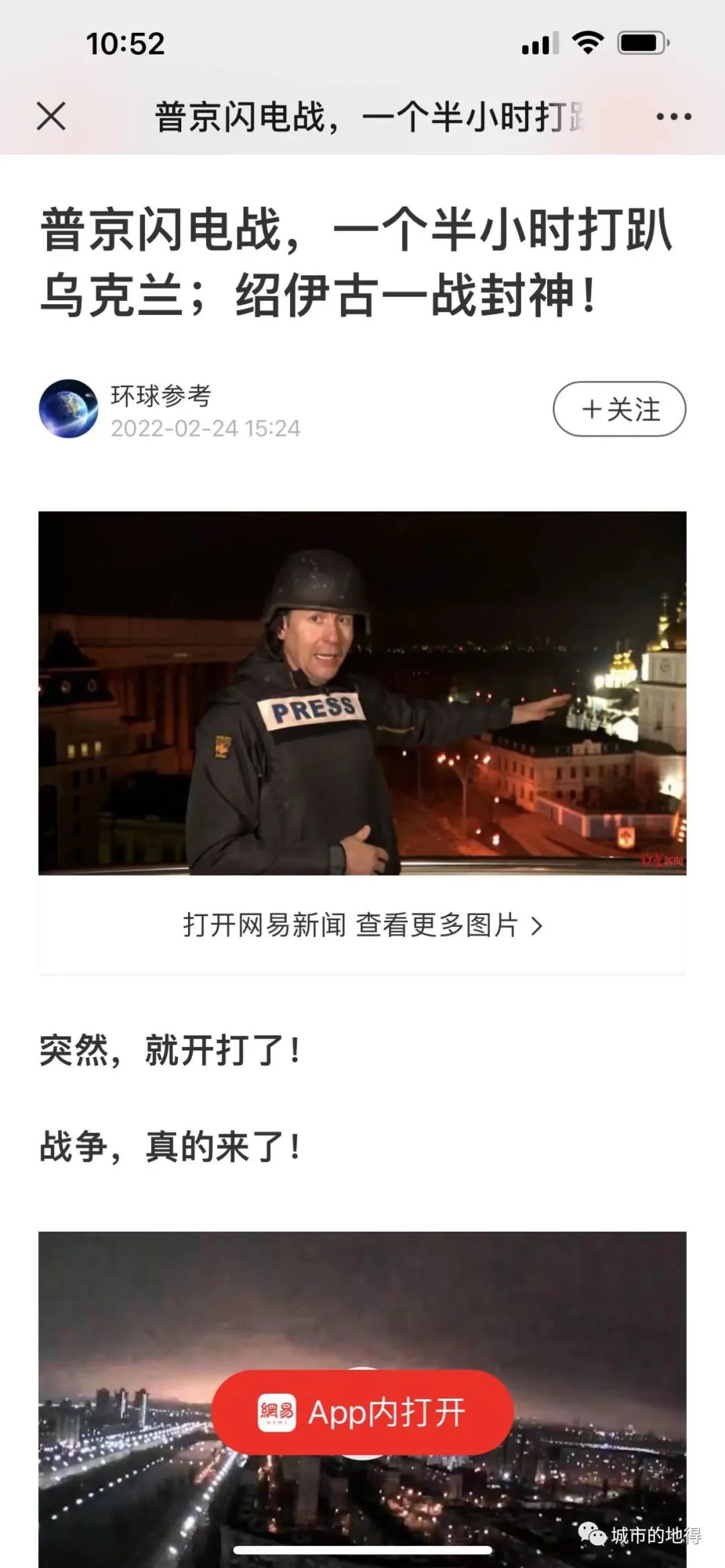Tap the App内打开 button
The width and height of the screenshot is (725, 1568).
point(362,1412)
